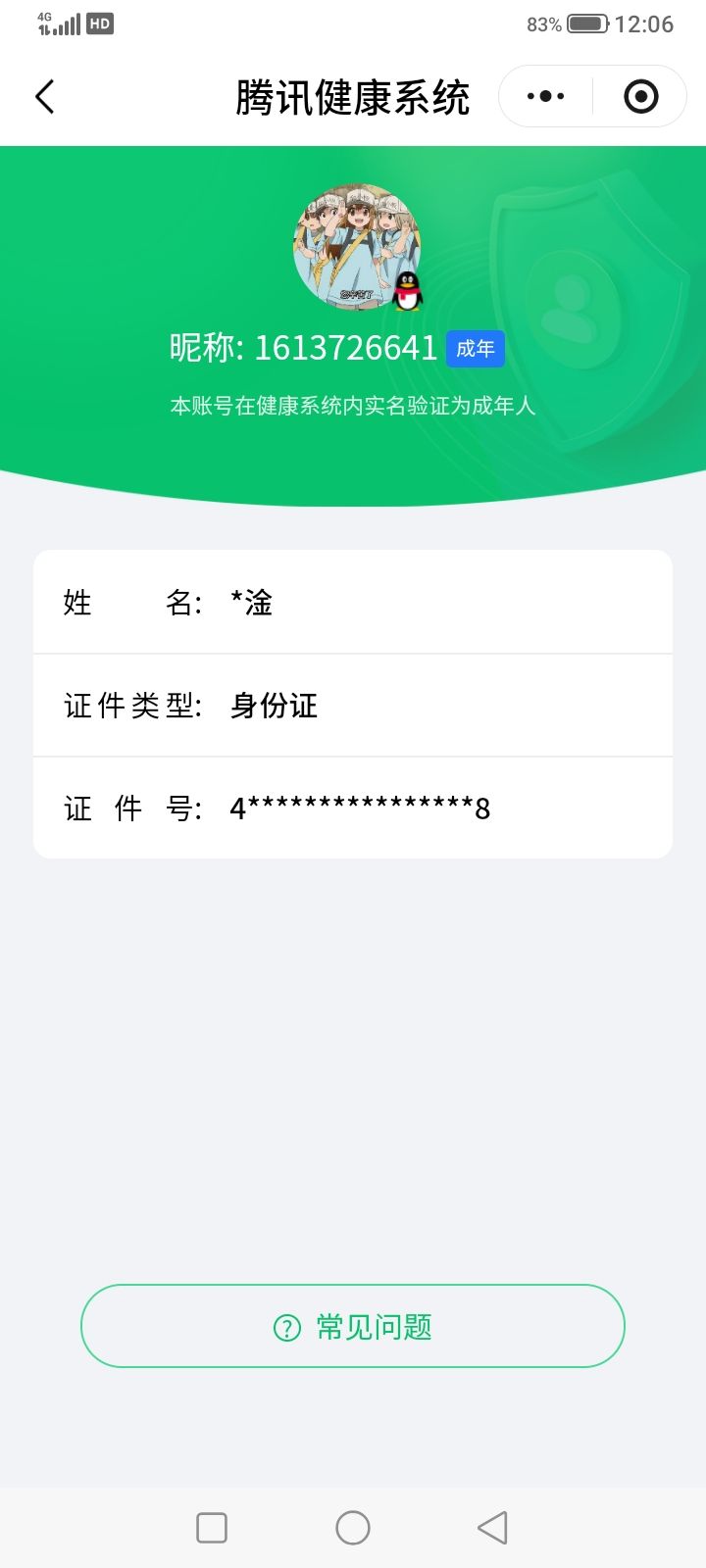
Task: Select the 腾讯健康系统 title text
Action: point(353,96)
